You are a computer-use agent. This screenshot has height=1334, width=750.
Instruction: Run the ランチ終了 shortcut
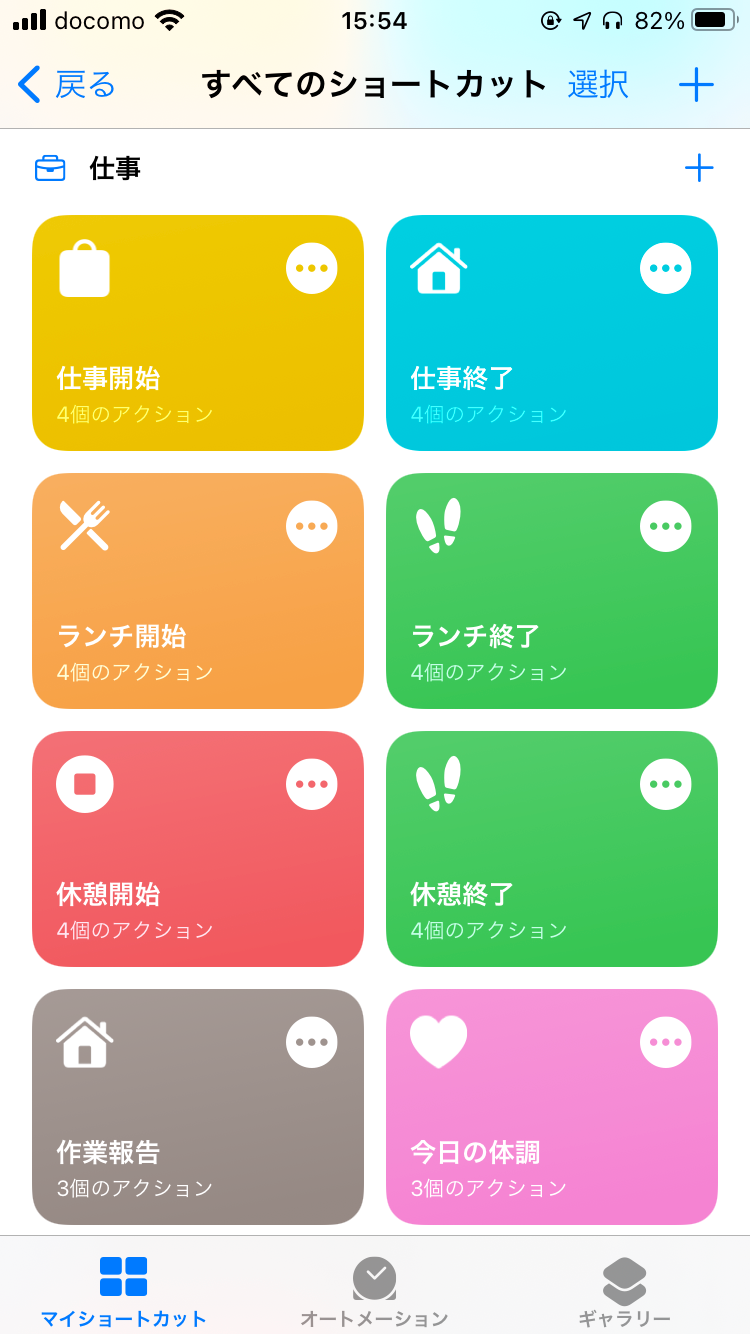[552, 591]
